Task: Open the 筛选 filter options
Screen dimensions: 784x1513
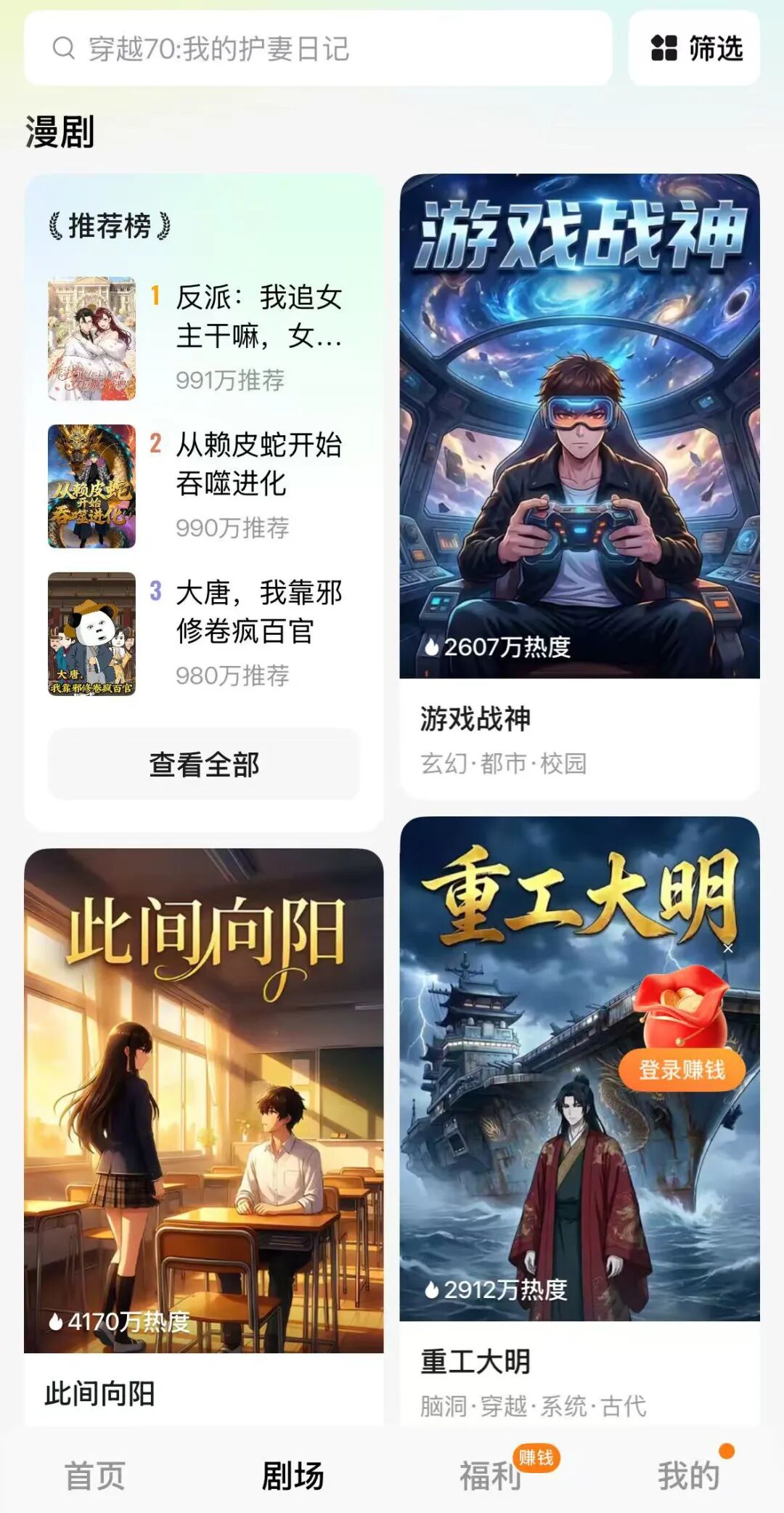Action: point(694,49)
